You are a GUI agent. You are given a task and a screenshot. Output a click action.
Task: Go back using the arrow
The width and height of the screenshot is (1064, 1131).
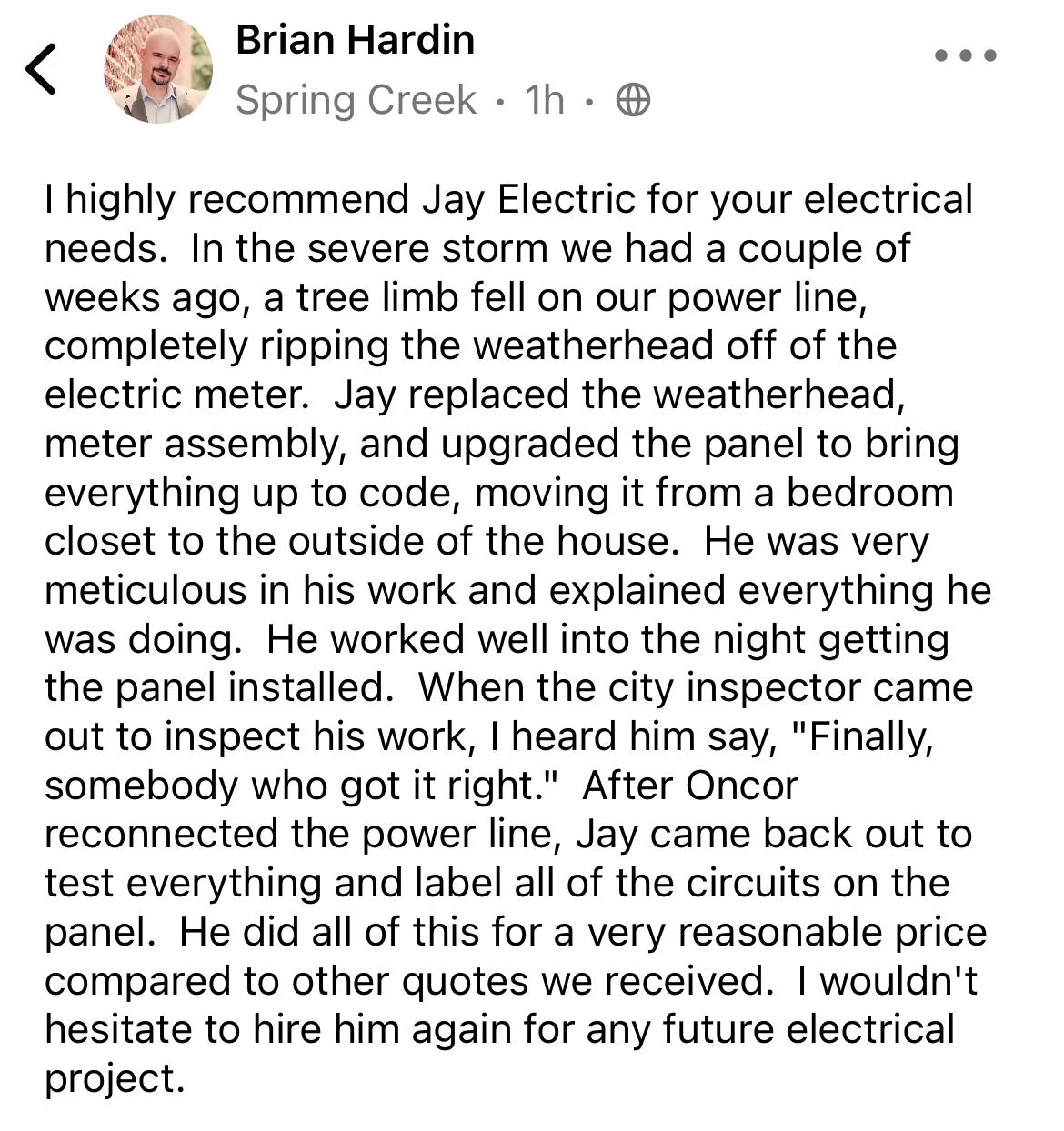pos(42,69)
